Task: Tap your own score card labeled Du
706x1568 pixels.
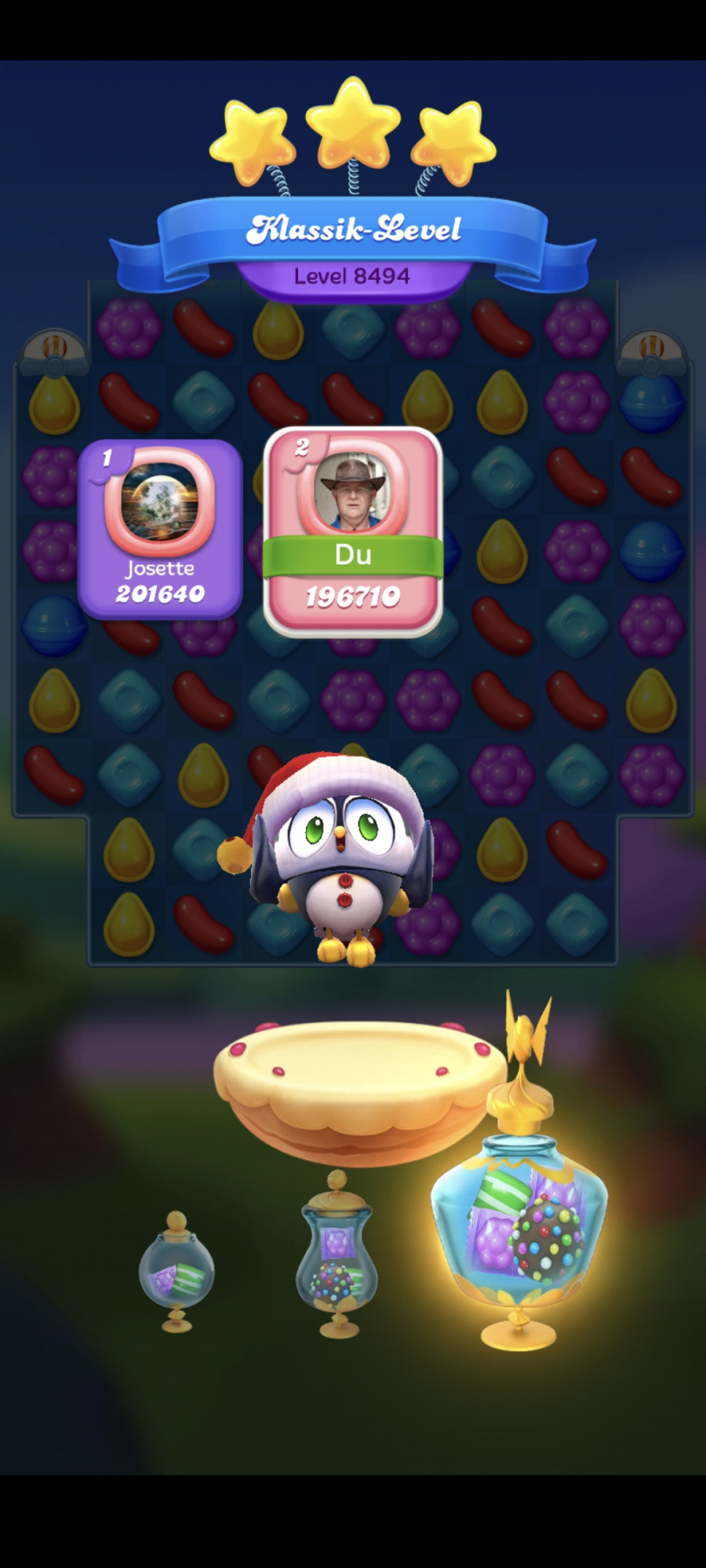Action: coord(353,532)
